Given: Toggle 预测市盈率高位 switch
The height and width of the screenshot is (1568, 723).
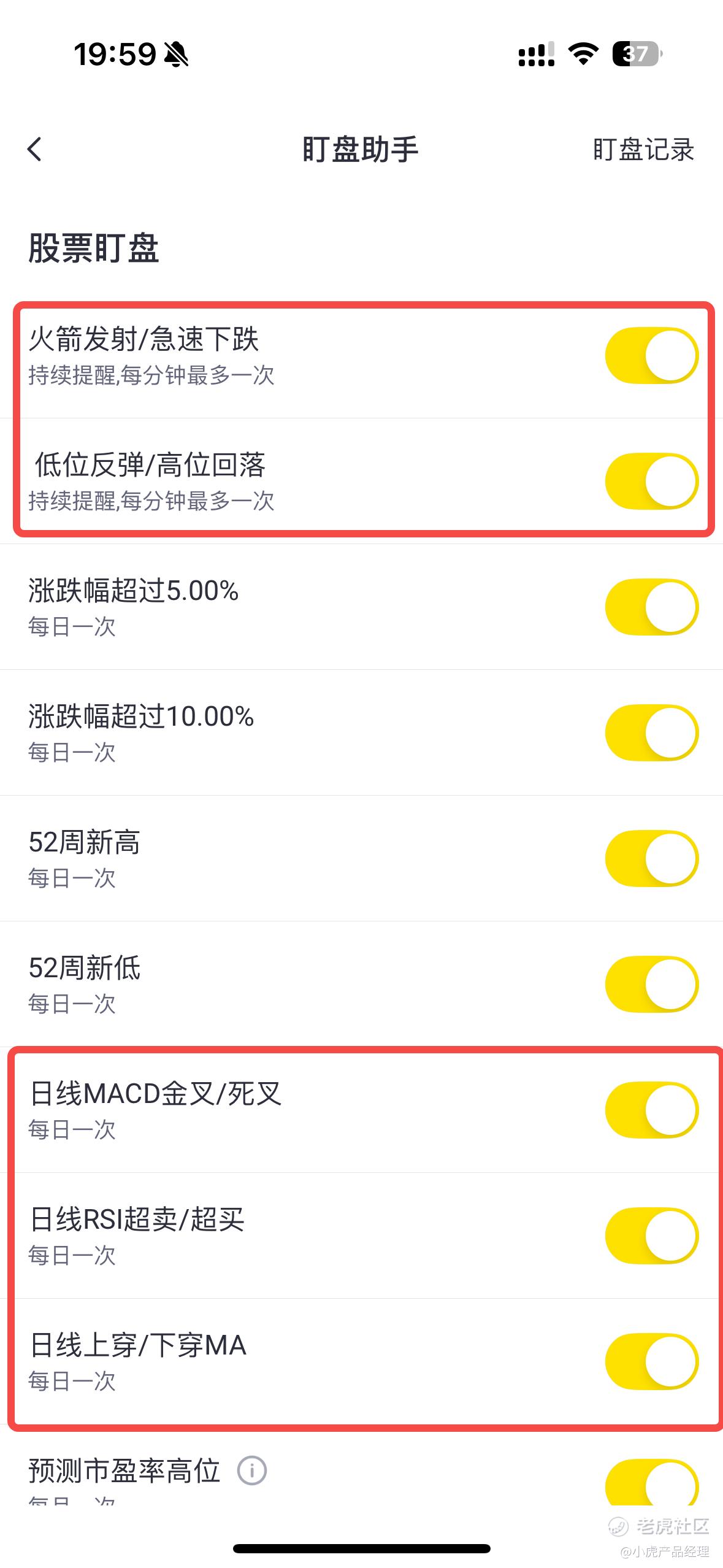Looking at the screenshot, I should (x=651, y=1482).
